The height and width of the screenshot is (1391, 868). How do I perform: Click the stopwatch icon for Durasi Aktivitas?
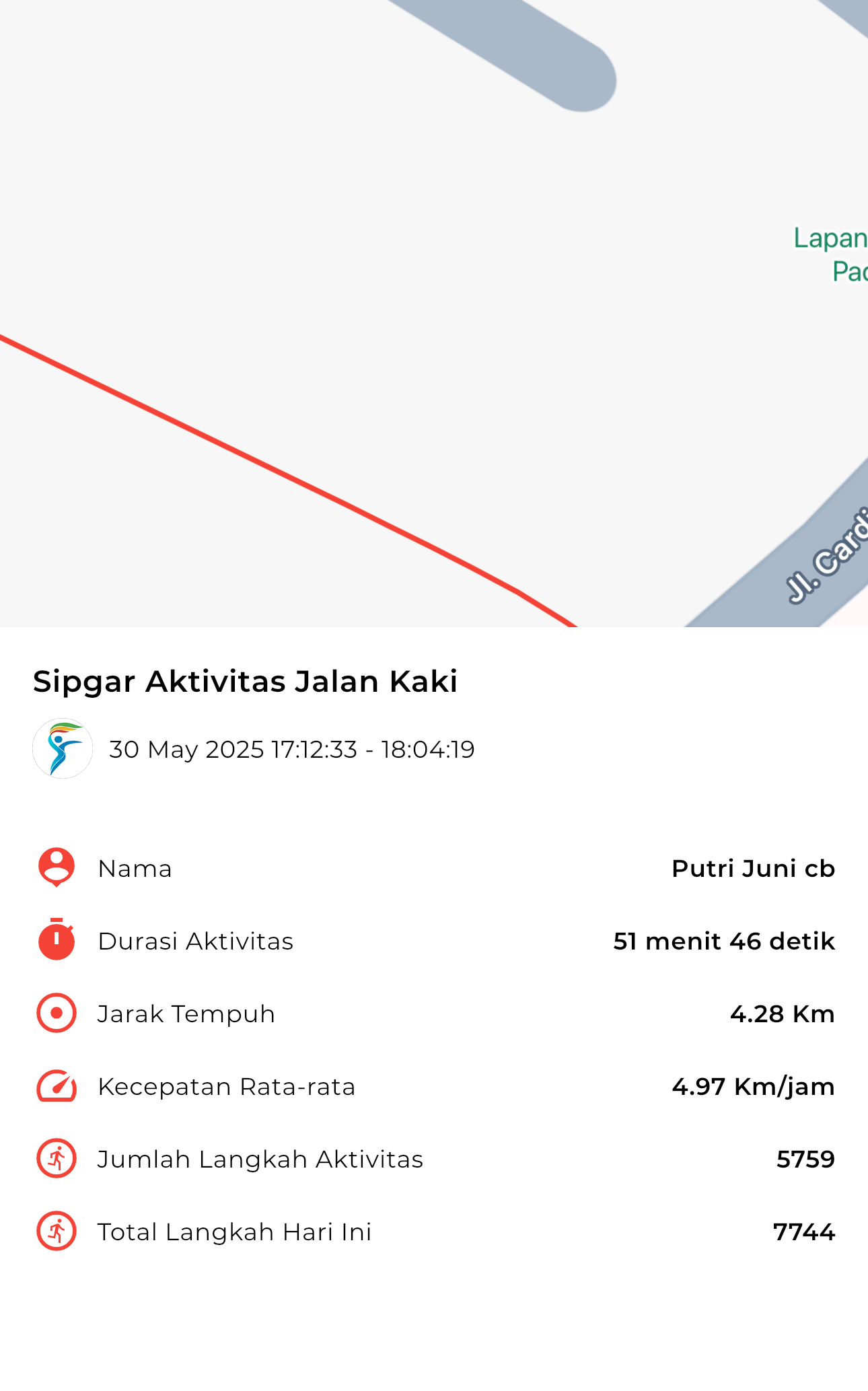(x=57, y=941)
